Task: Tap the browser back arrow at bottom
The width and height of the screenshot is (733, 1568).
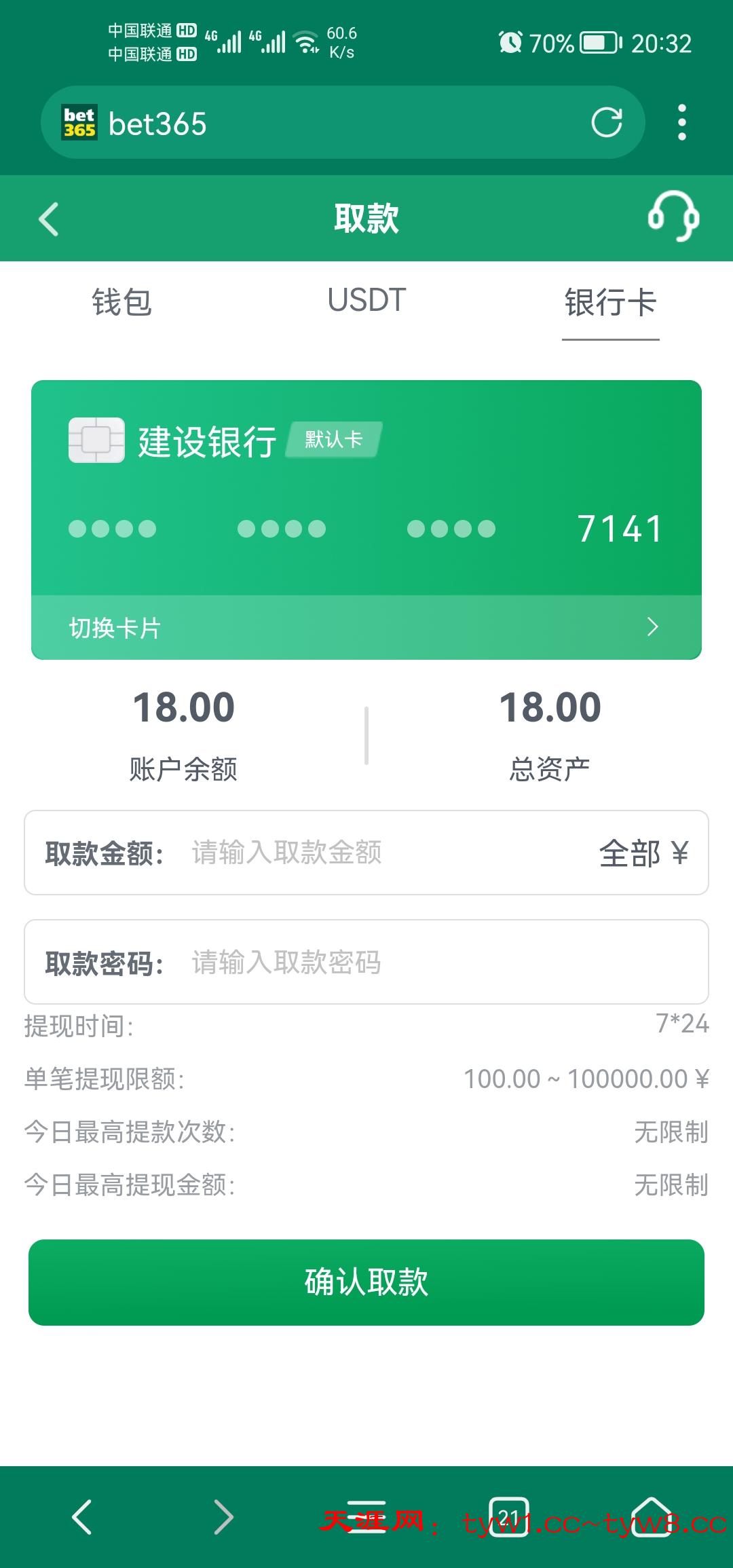Action: [82, 1516]
